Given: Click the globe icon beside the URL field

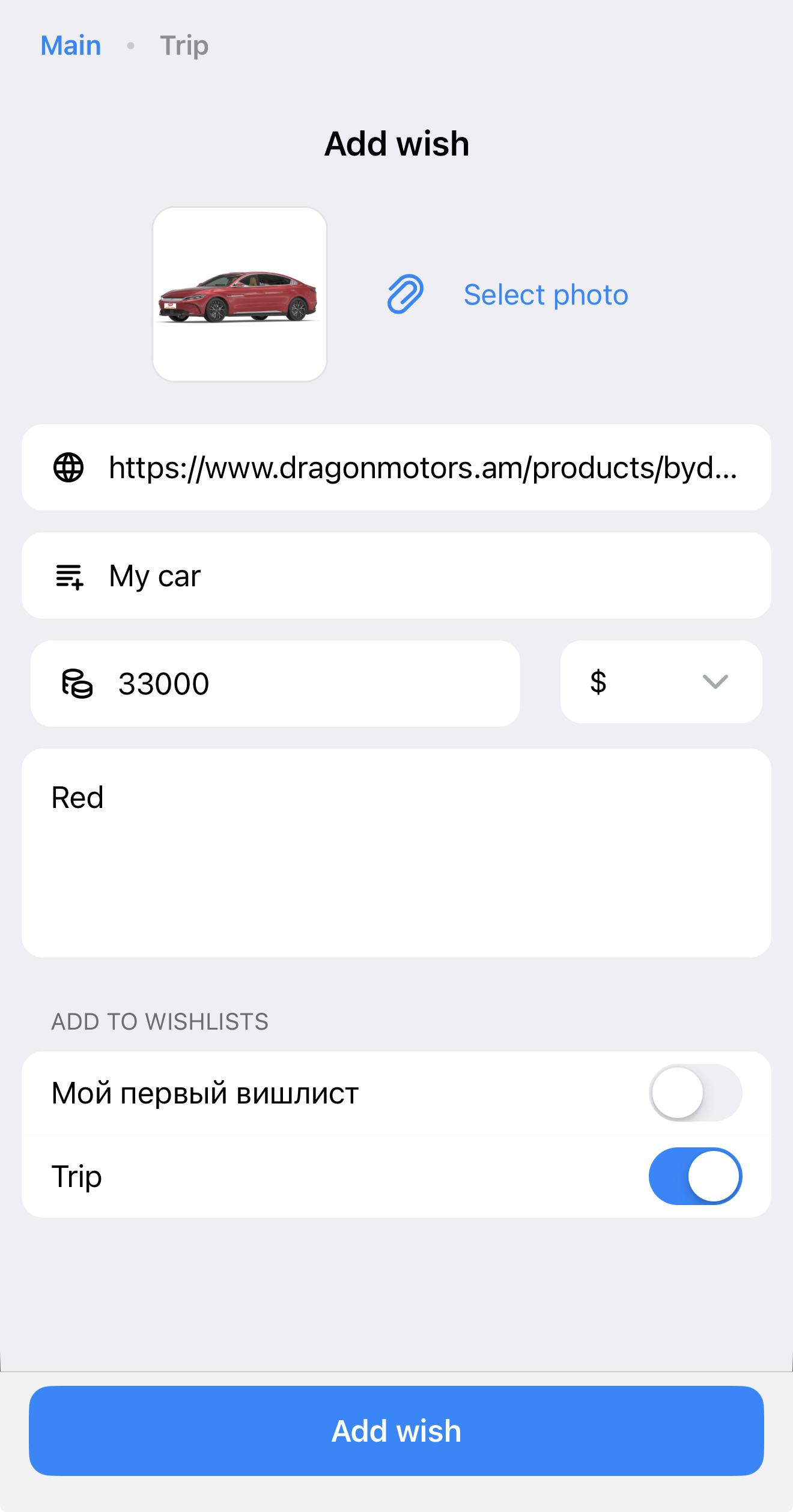Looking at the screenshot, I should pyautogui.click(x=69, y=468).
